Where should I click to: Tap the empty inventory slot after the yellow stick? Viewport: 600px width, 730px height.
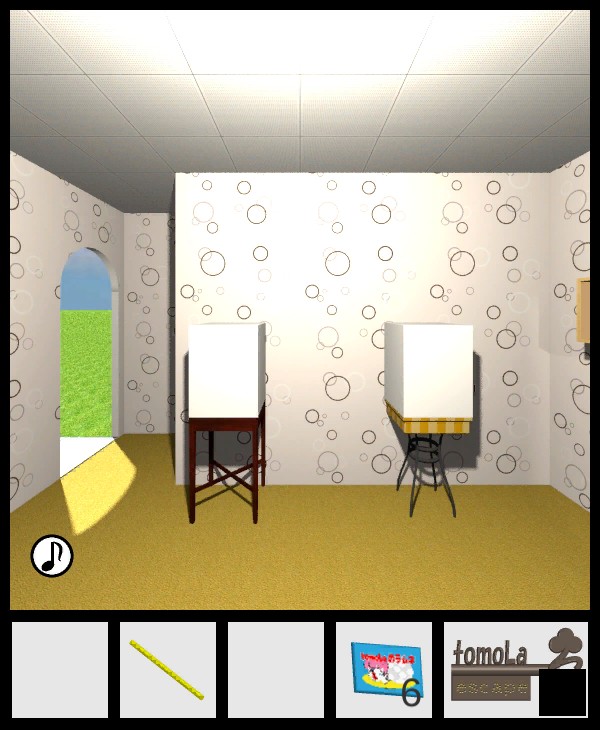click(275, 670)
